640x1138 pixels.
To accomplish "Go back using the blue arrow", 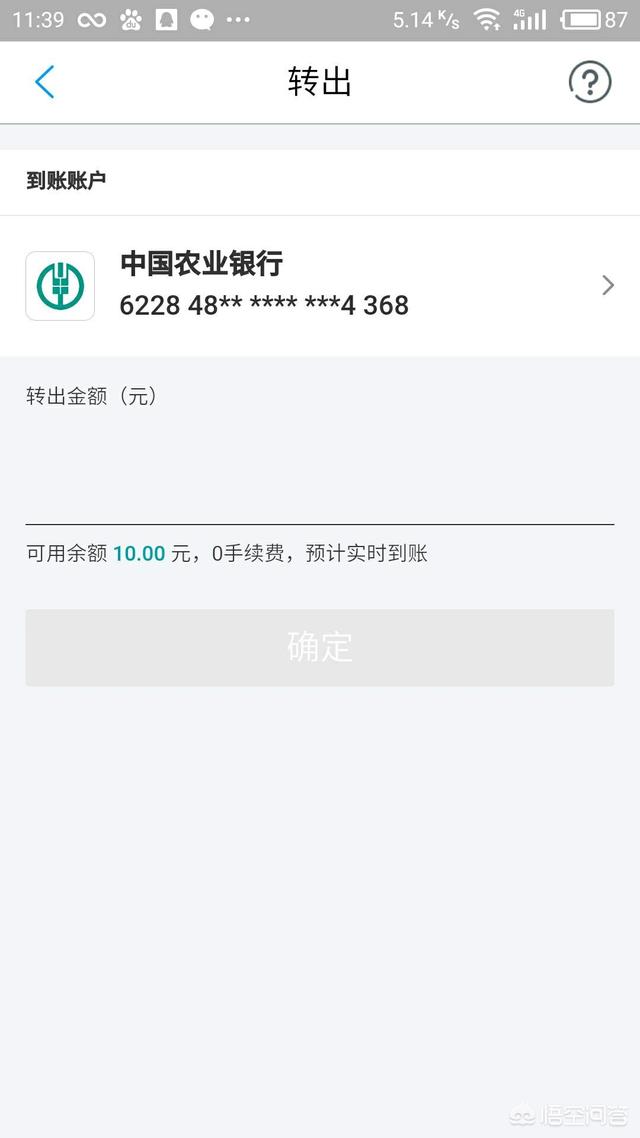I will 44,82.
